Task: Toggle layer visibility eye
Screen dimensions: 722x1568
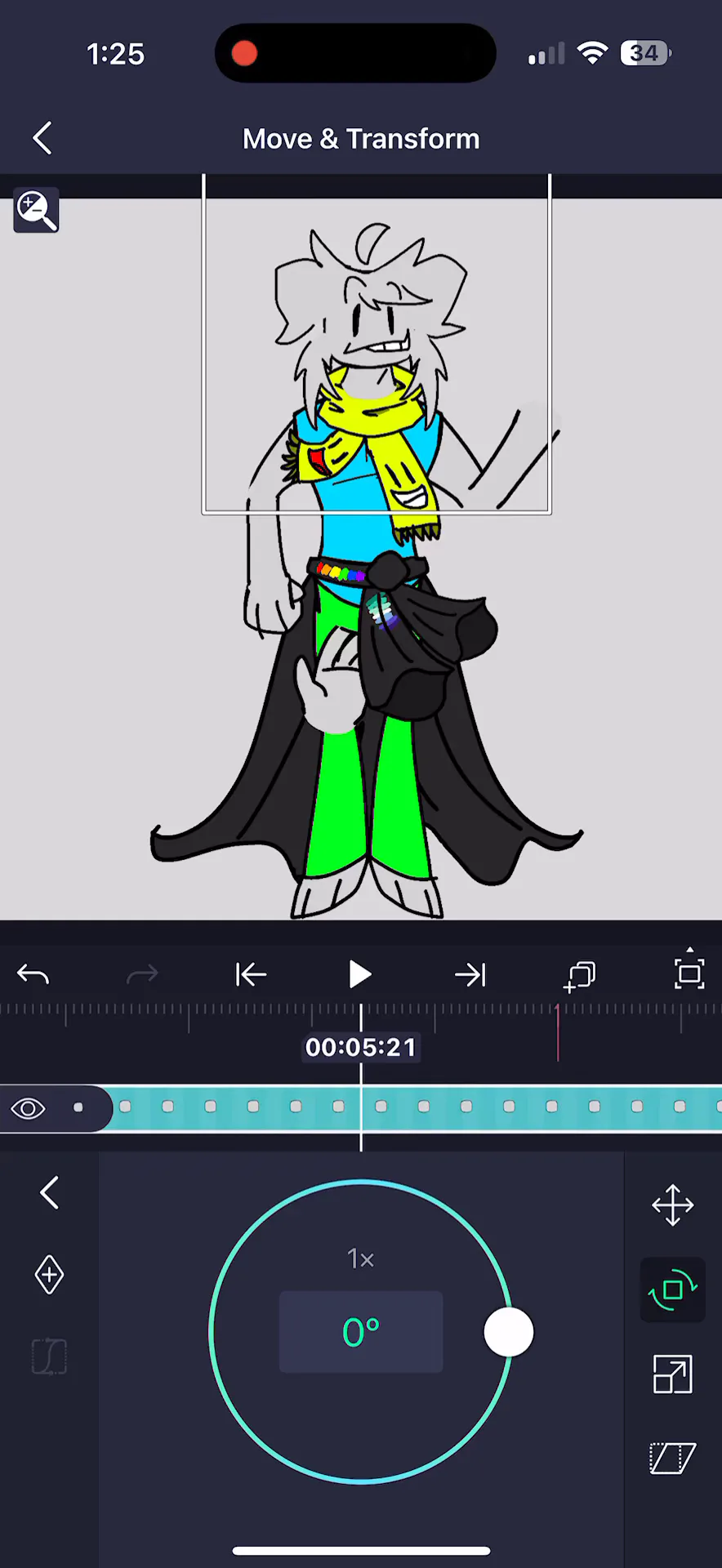Action: pyautogui.click(x=28, y=1108)
